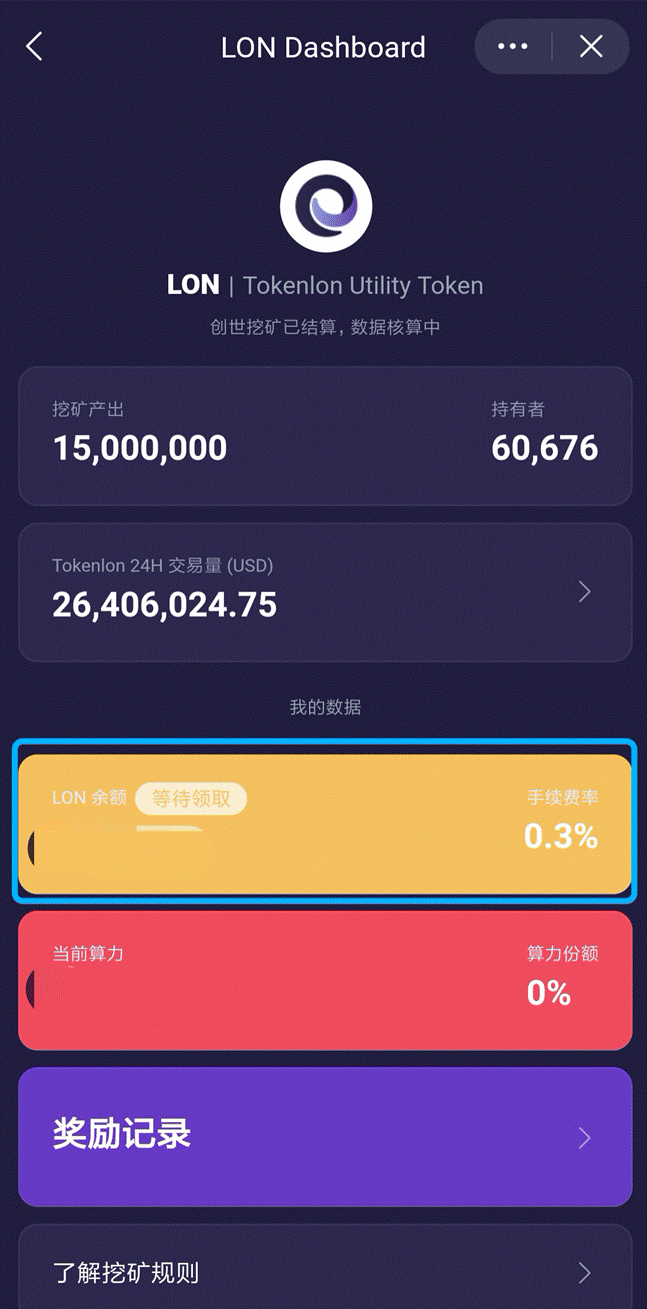Open 奖励记录 reward records

(325, 1137)
